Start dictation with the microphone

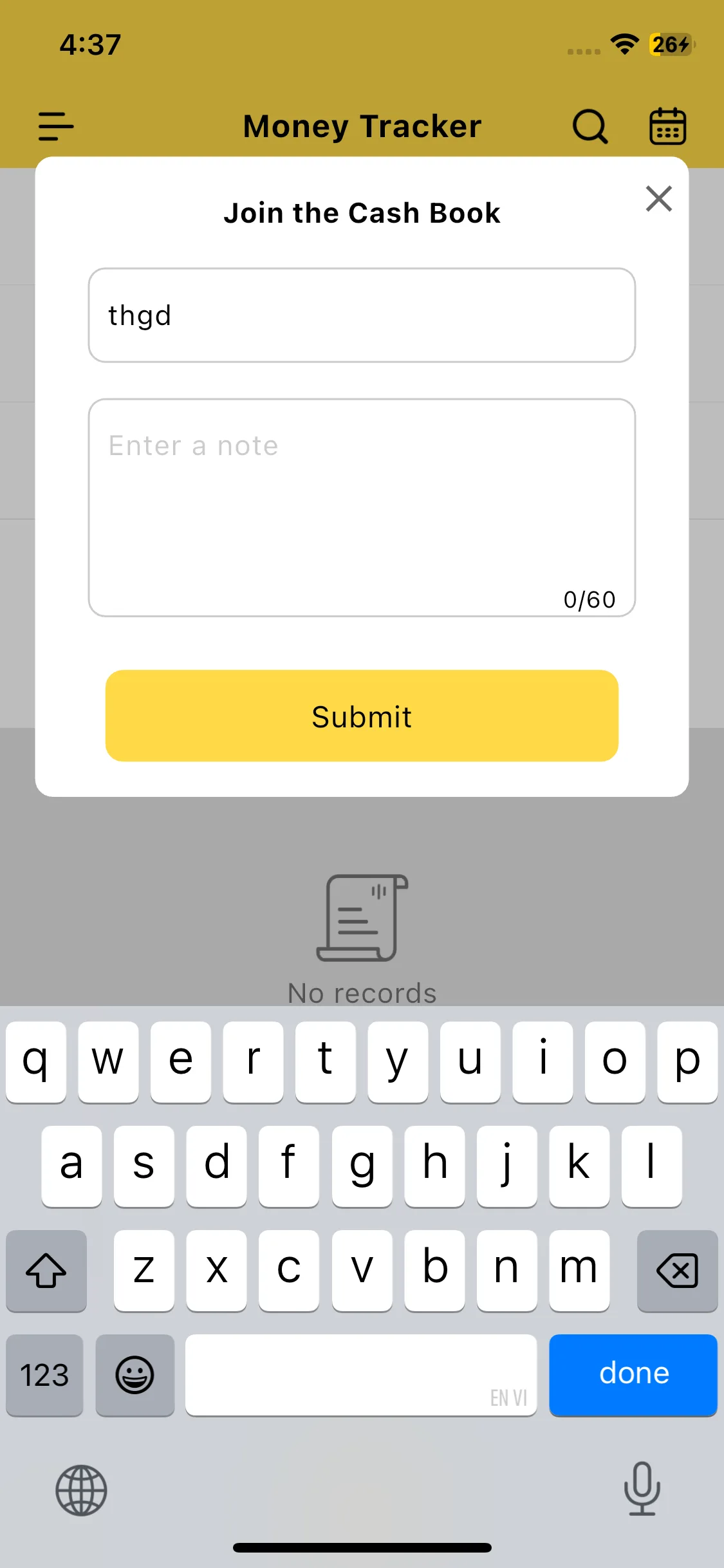(x=642, y=1488)
